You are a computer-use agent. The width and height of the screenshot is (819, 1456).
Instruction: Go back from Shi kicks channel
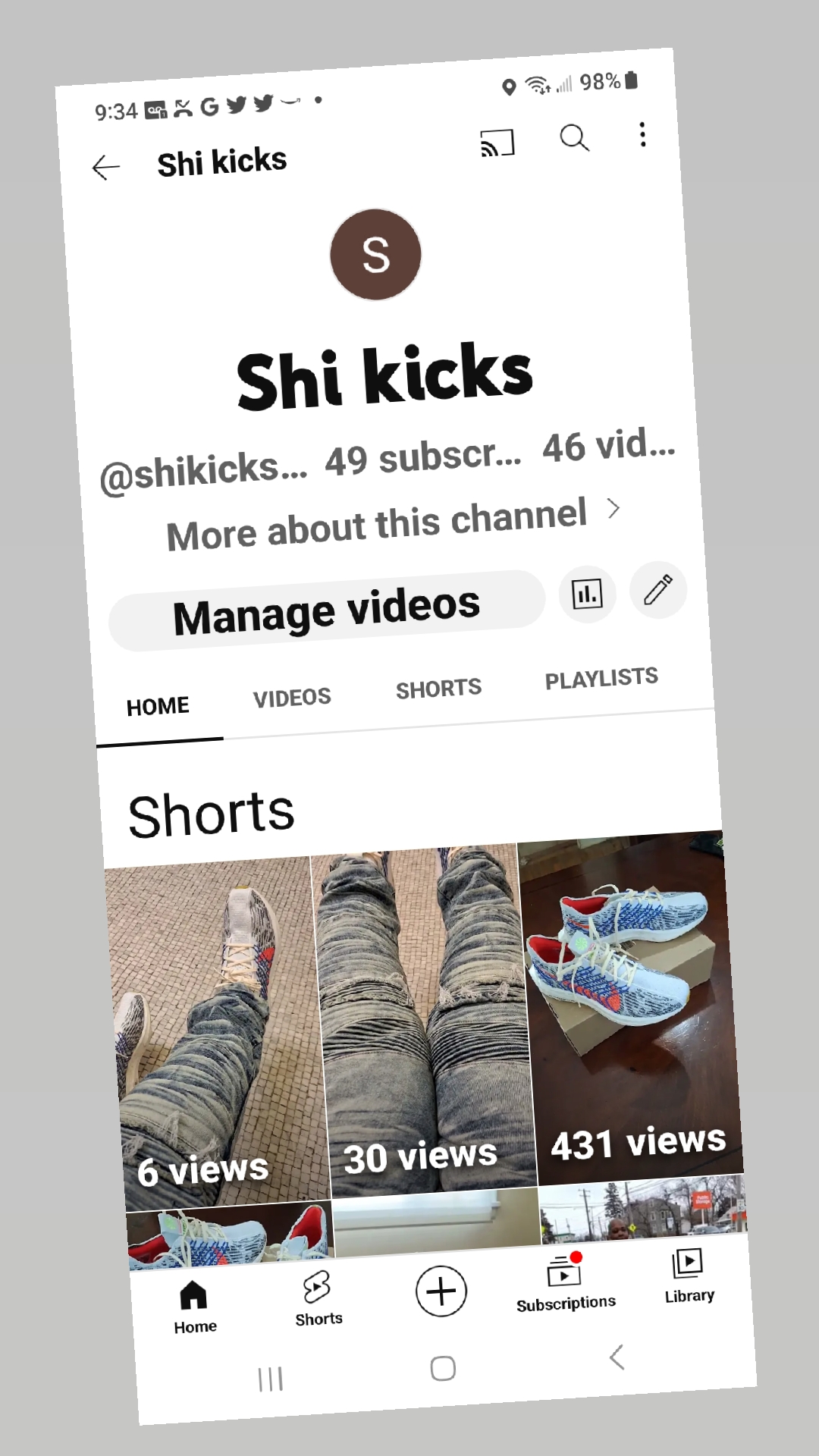click(x=106, y=168)
